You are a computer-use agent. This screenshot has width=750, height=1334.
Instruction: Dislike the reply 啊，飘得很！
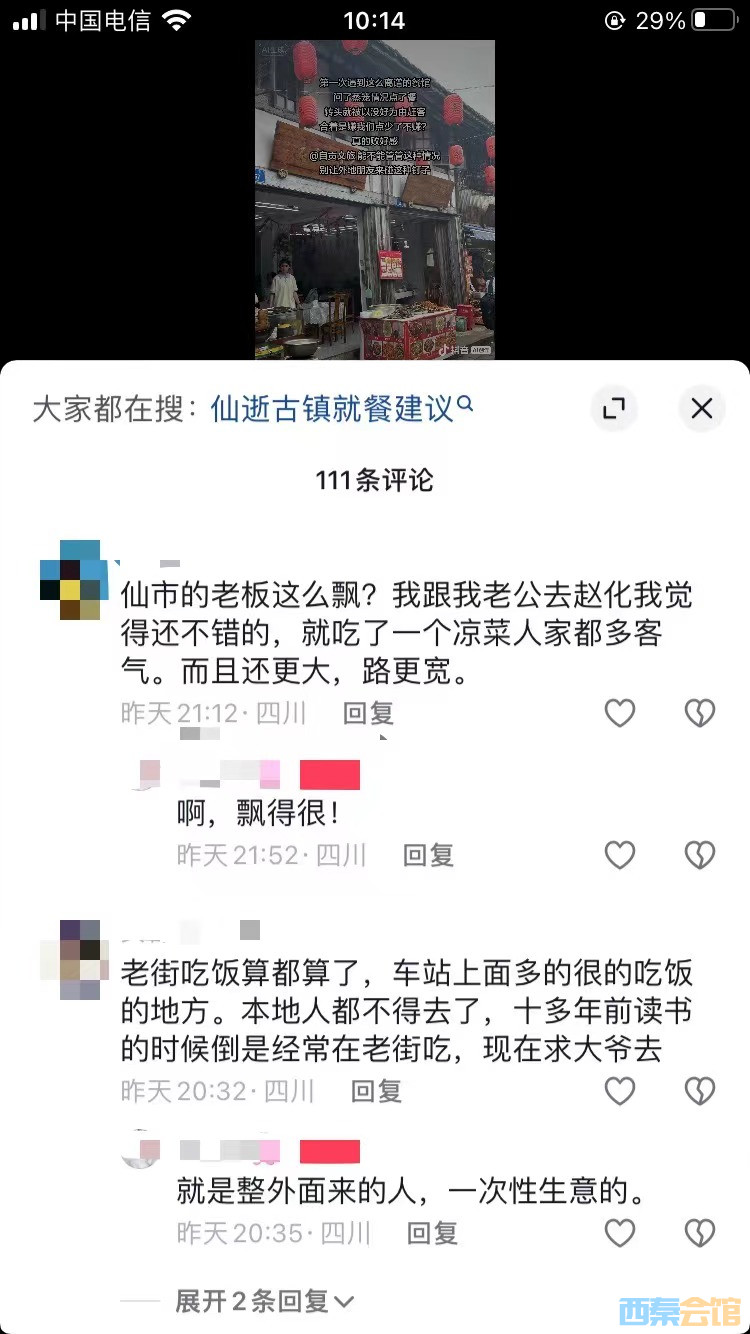tap(699, 855)
